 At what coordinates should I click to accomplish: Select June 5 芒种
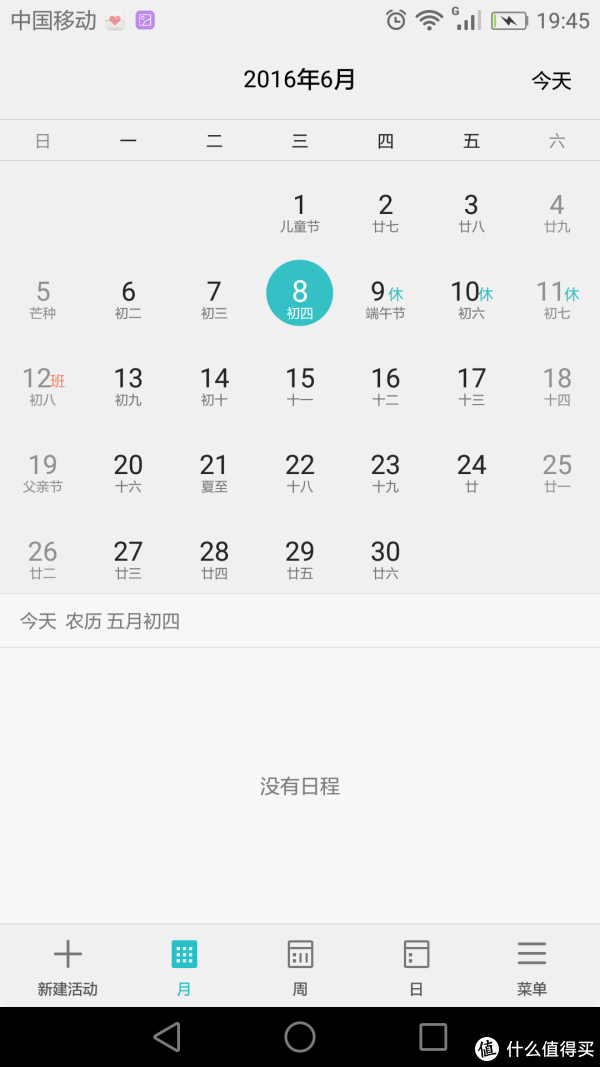43,299
